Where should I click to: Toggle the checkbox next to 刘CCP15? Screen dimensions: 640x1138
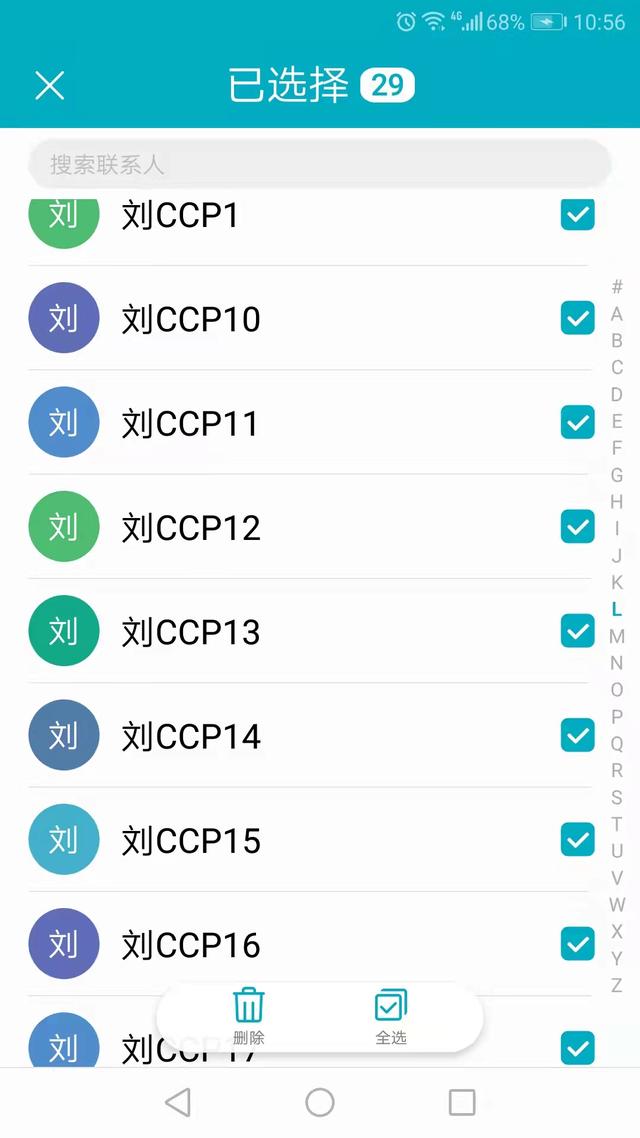[577, 839]
